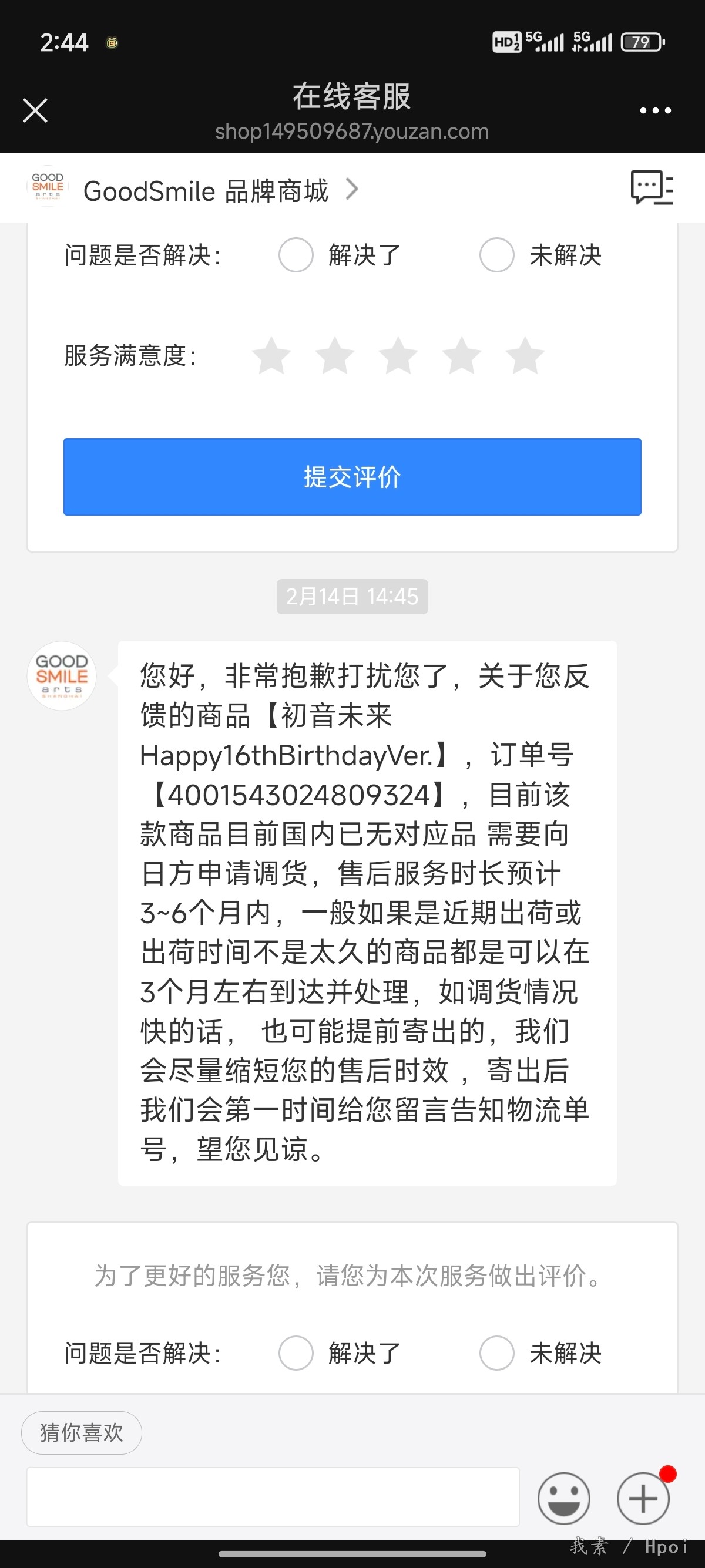Open the three-dot overflow menu
705x1568 pixels.
tap(655, 110)
